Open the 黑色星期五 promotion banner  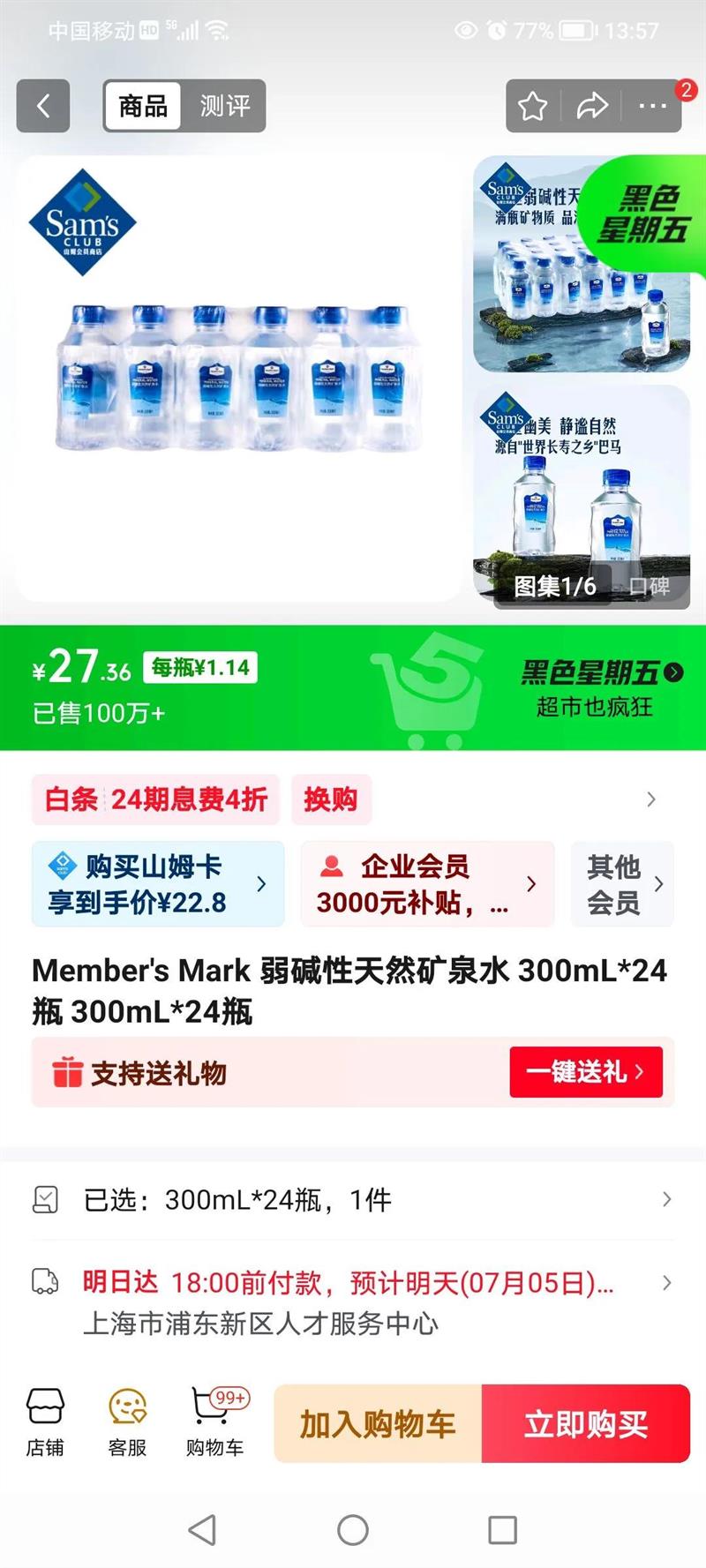point(600,688)
